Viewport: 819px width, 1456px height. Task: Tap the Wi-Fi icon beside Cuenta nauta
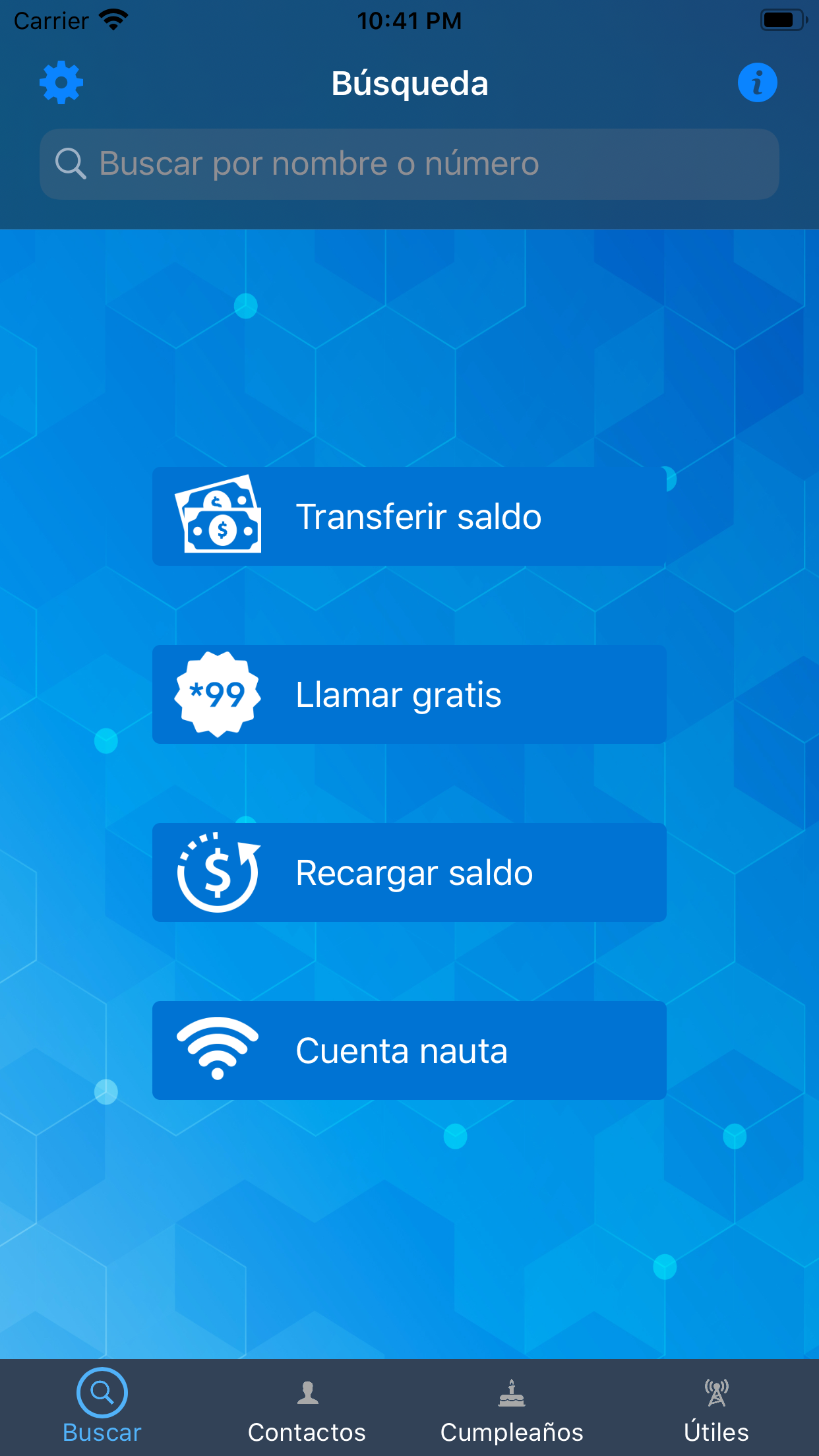click(x=218, y=1050)
